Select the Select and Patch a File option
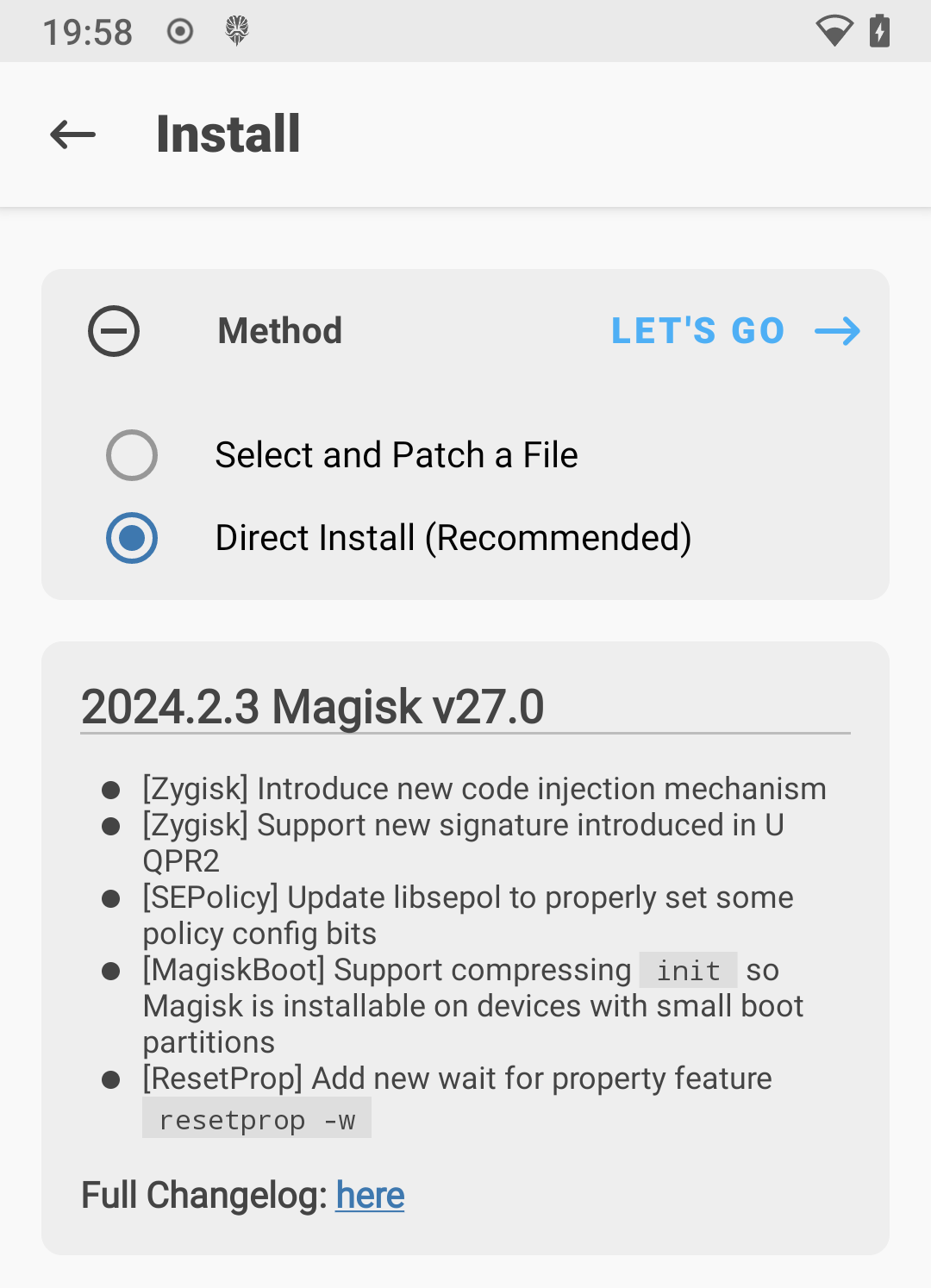The image size is (931, 1288). (132, 455)
